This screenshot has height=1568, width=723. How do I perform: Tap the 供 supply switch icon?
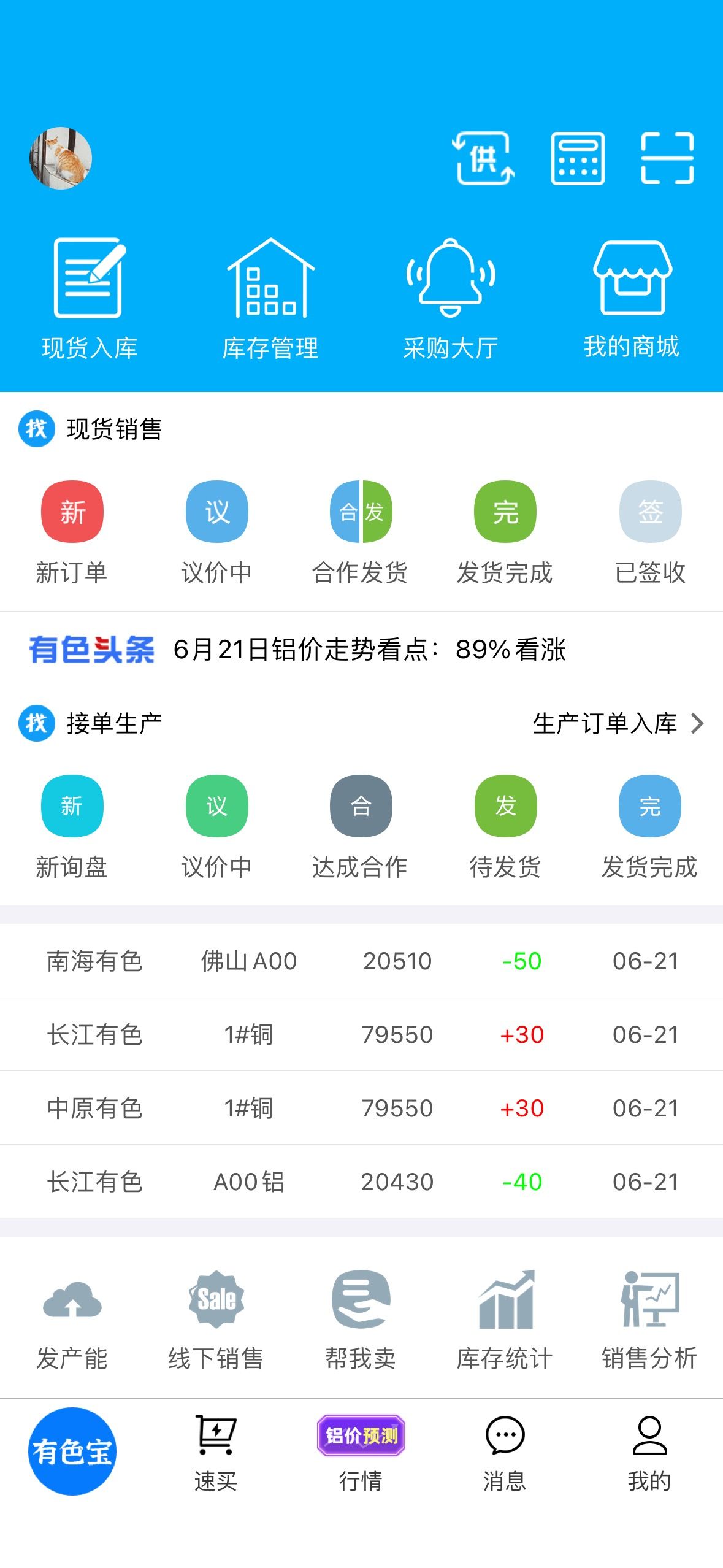pos(483,158)
